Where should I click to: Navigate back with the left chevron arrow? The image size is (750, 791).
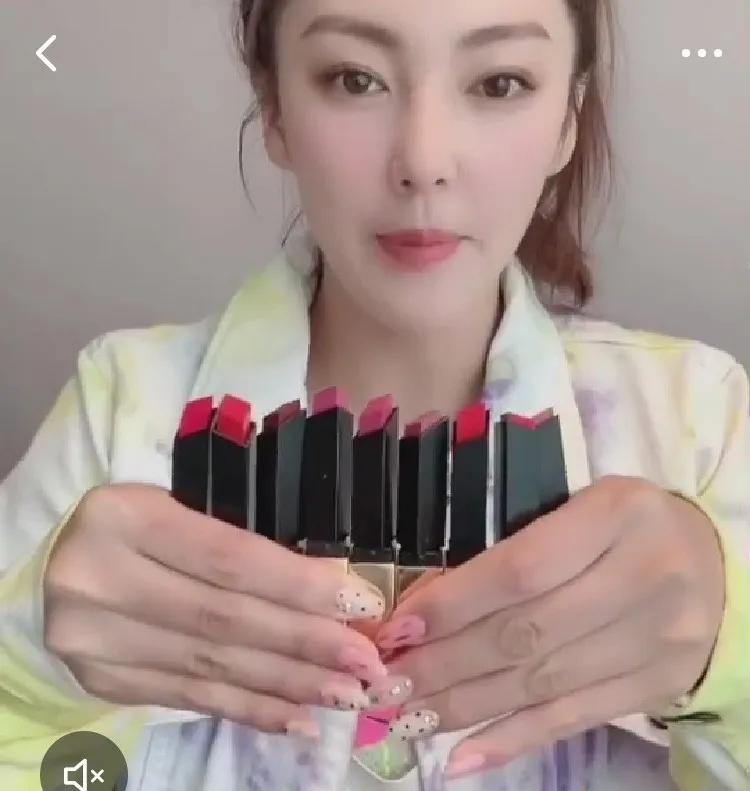[44, 52]
